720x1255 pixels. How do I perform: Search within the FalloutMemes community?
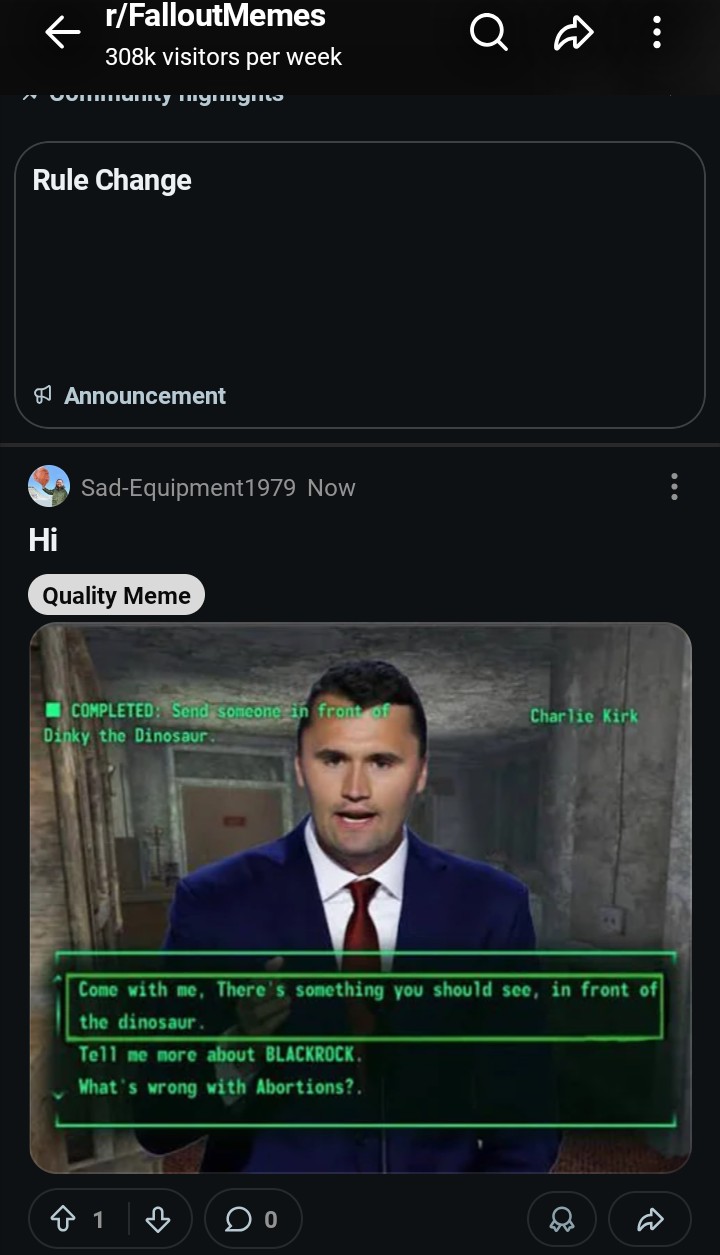pyautogui.click(x=488, y=34)
